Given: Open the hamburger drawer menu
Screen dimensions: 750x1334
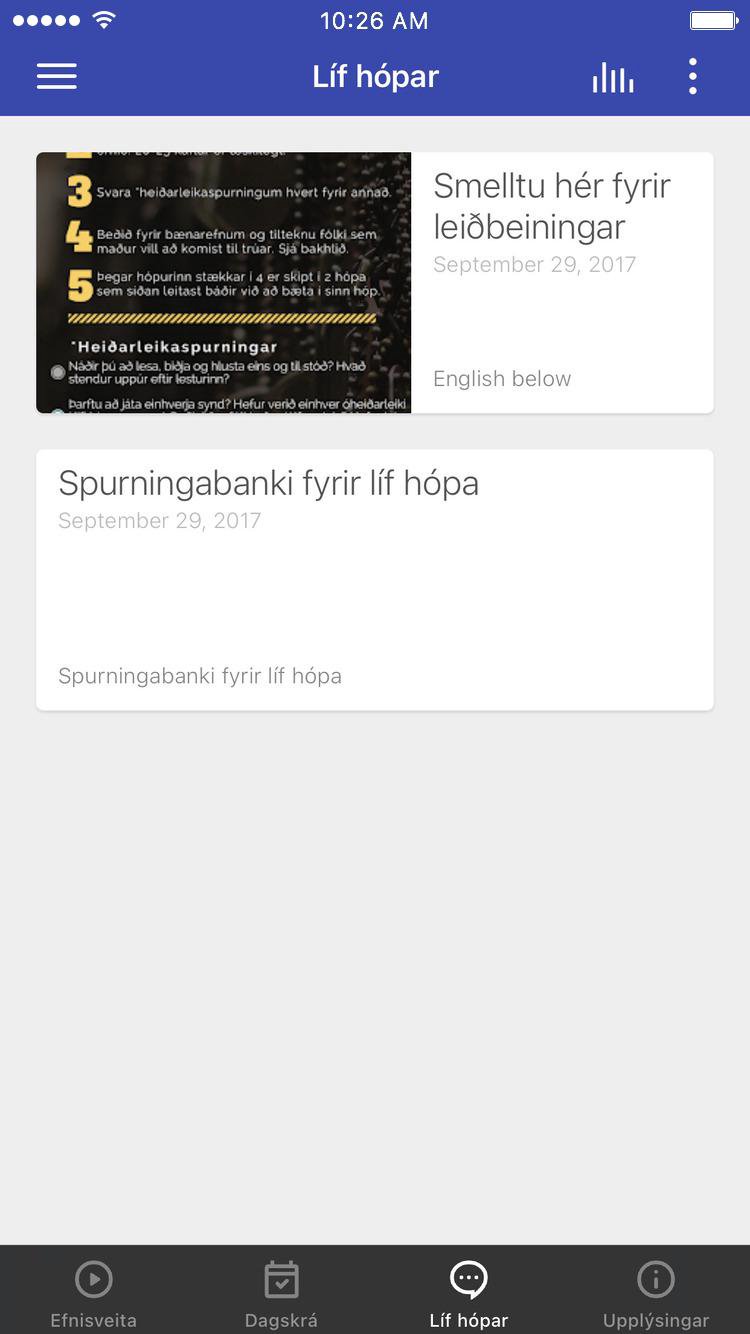Looking at the screenshot, I should pyautogui.click(x=57, y=77).
